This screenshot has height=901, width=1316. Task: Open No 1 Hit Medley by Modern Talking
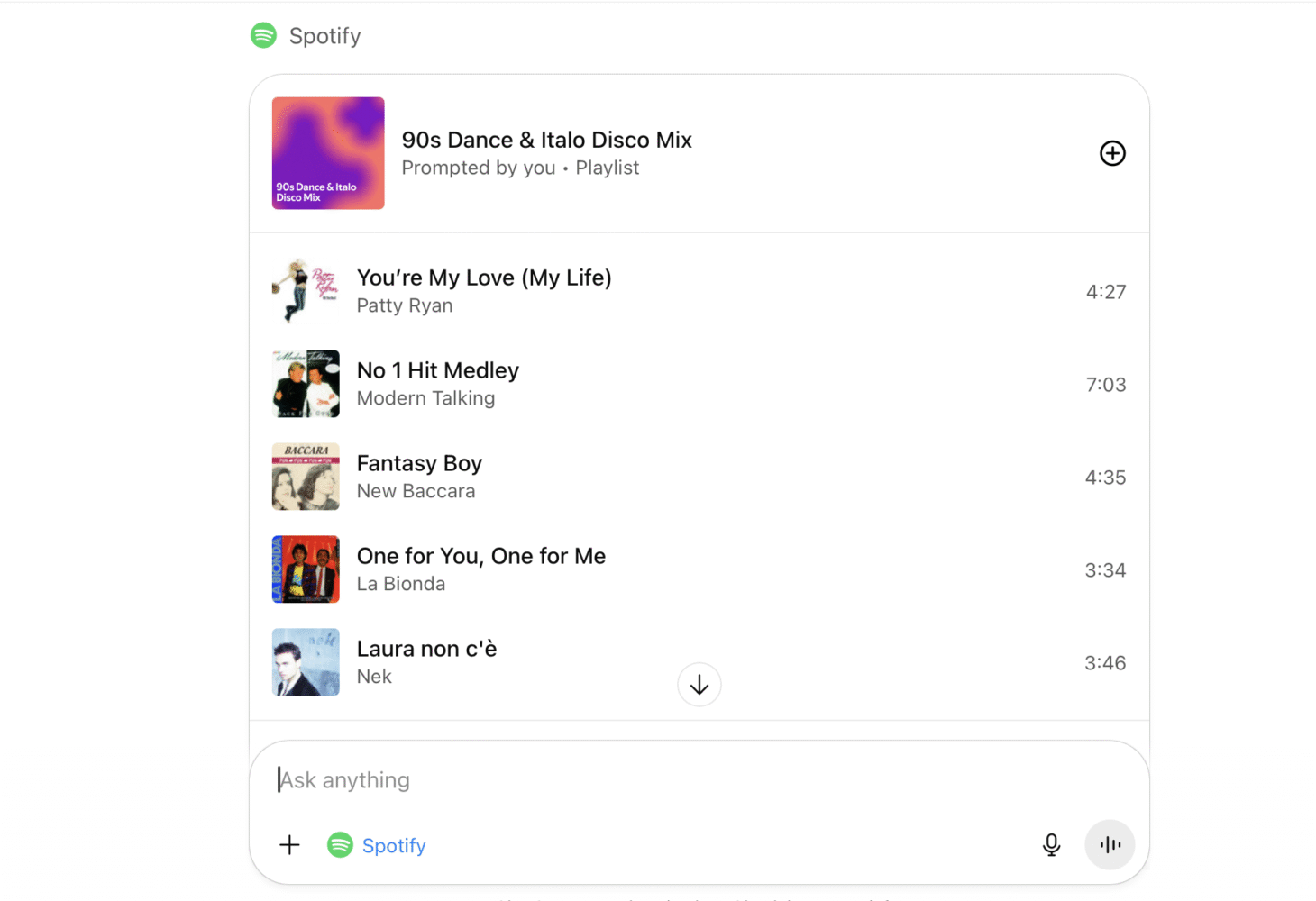click(438, 371)
